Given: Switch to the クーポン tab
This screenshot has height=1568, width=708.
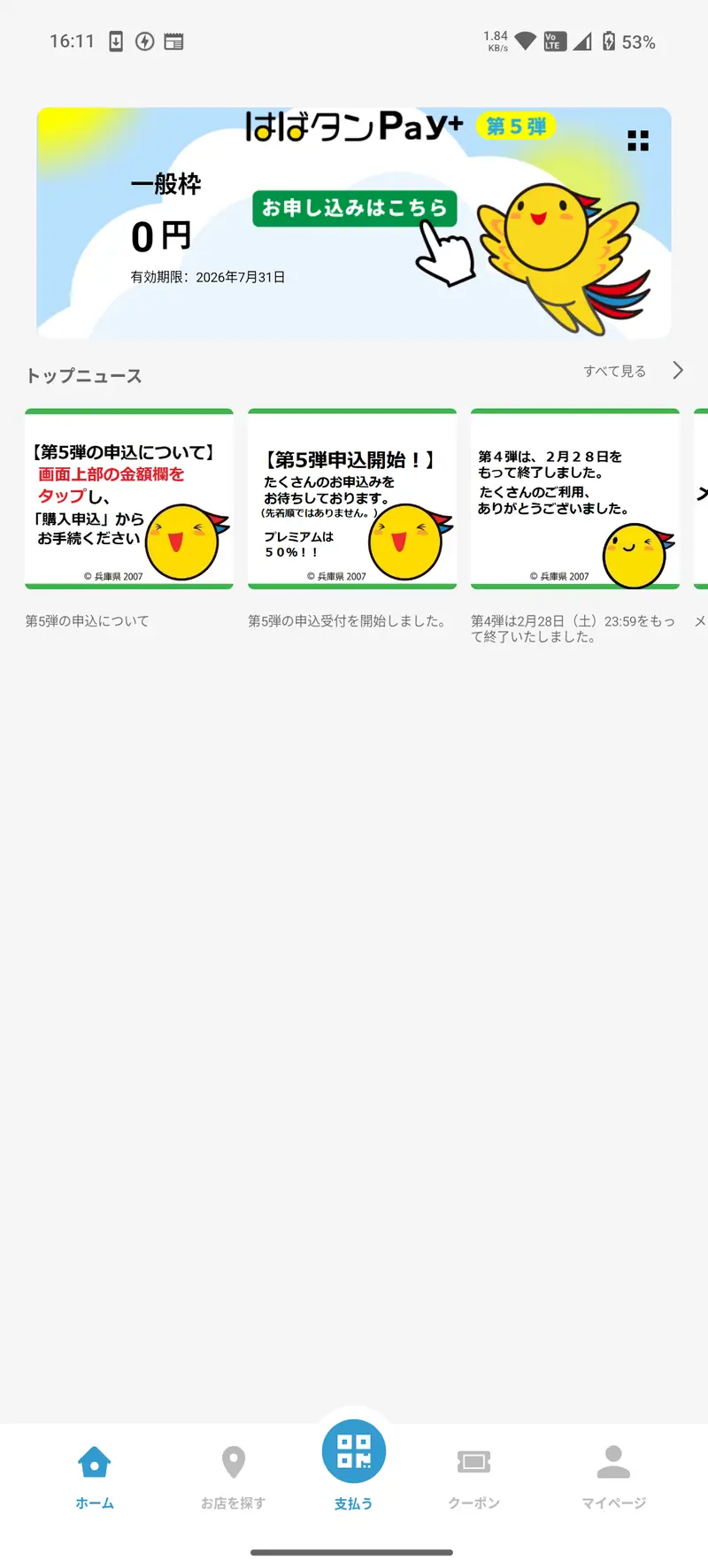Looking at the screenshot, I should (x=474, y=1476).
